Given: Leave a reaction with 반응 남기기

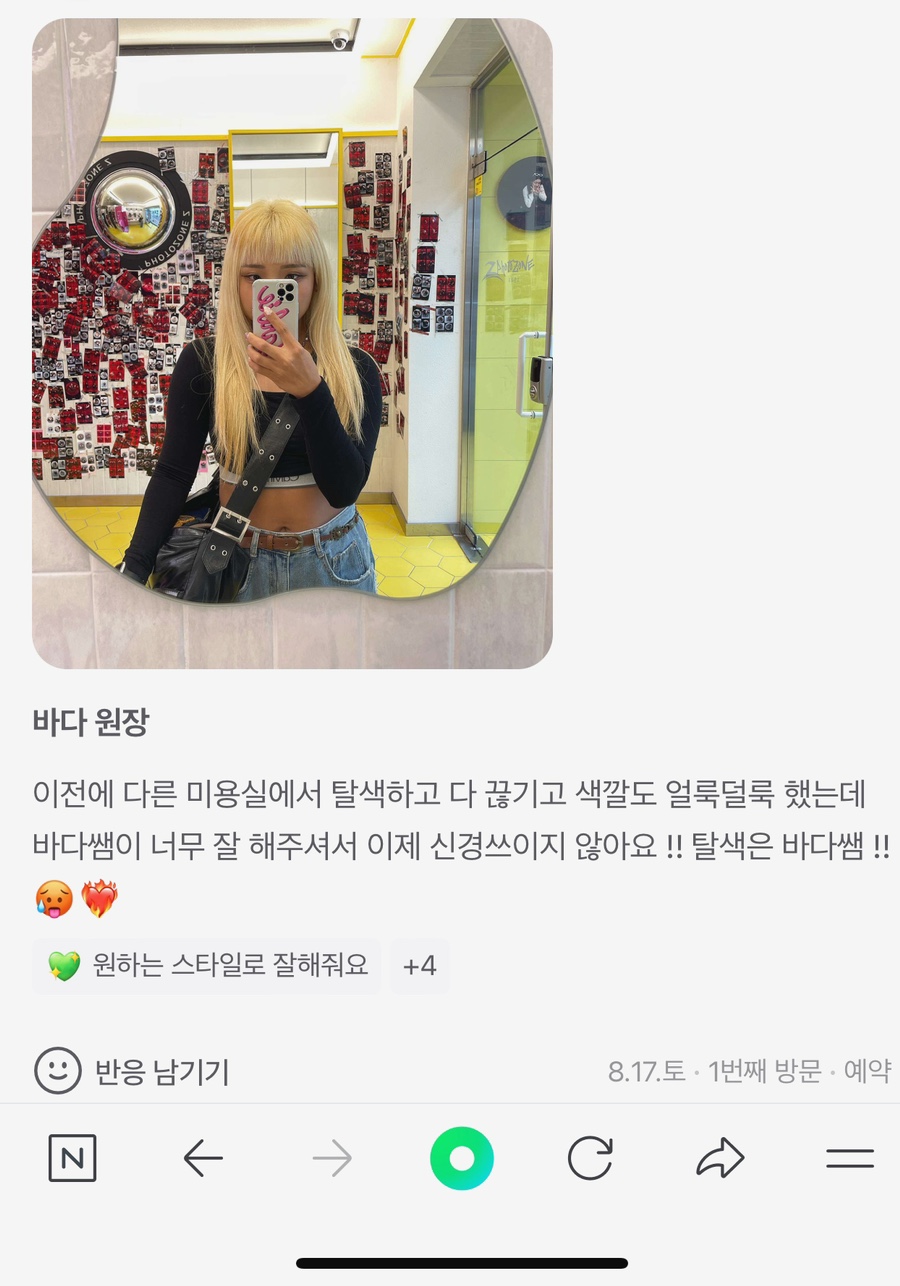Looking at the screenshot, I should (x=132, y=1072).
